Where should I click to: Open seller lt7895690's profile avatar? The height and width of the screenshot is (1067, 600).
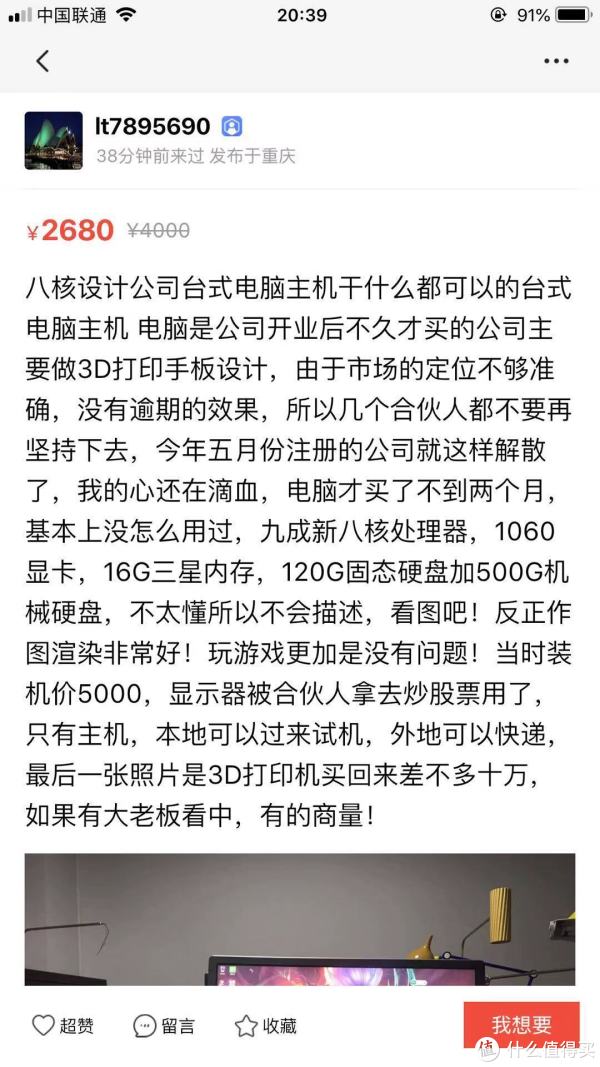click(x=53, y=140)
